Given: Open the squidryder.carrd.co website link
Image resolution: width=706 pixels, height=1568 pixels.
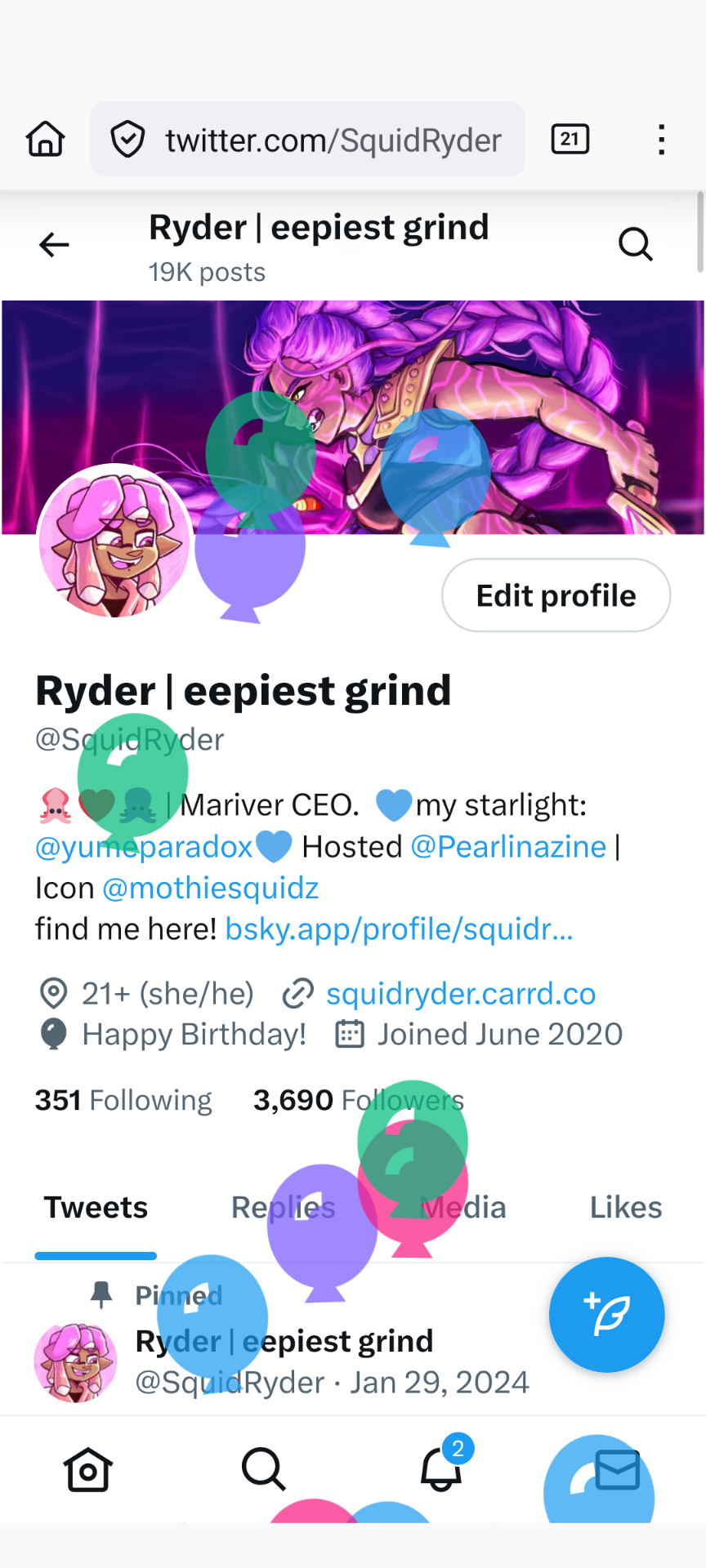Looking at the screenshot, I should [x=460, y=994].
